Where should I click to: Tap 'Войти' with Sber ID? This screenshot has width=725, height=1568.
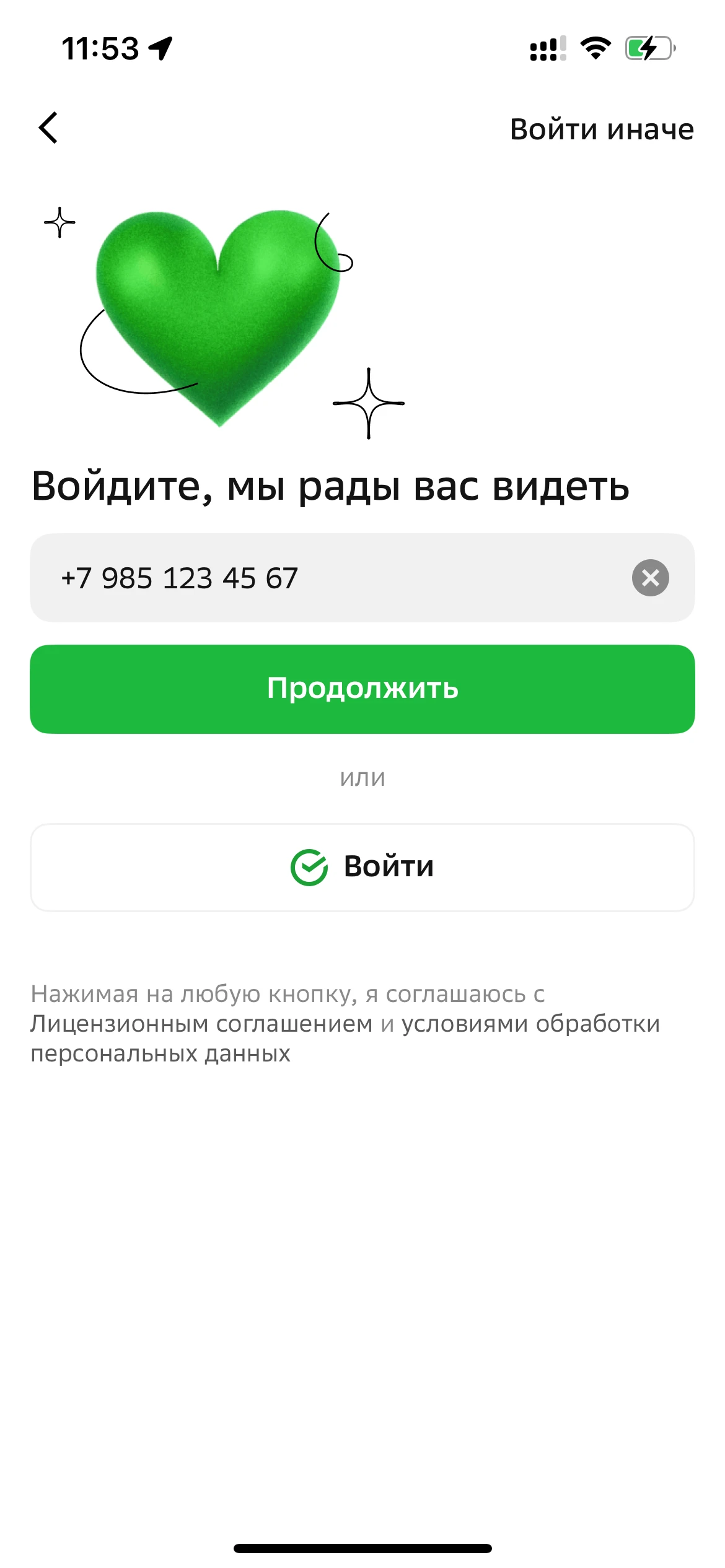pyautogui.click(x=362, y=867)
